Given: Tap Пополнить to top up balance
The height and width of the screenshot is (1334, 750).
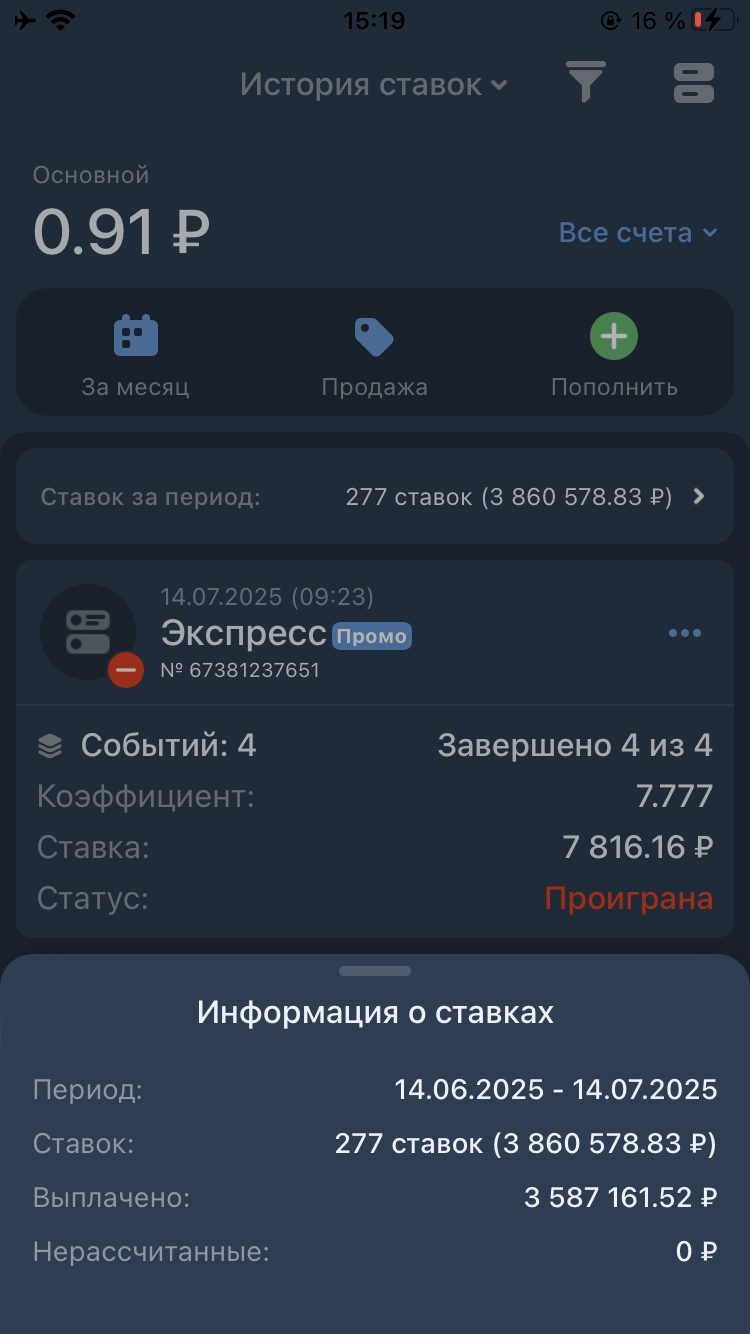Looking at the screenshot, I should point(614,356).
